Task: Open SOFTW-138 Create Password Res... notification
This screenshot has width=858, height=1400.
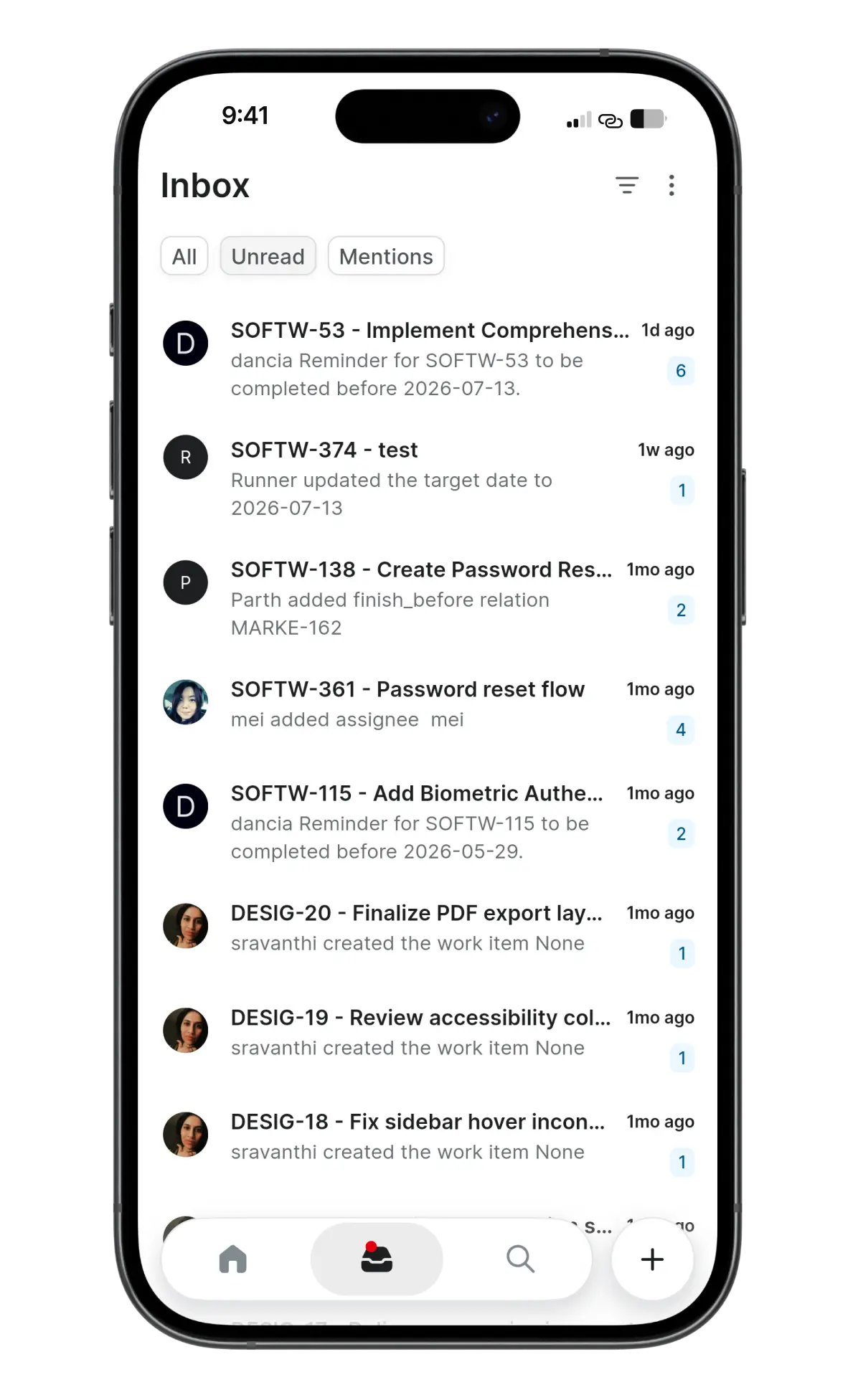Action: 428,598
